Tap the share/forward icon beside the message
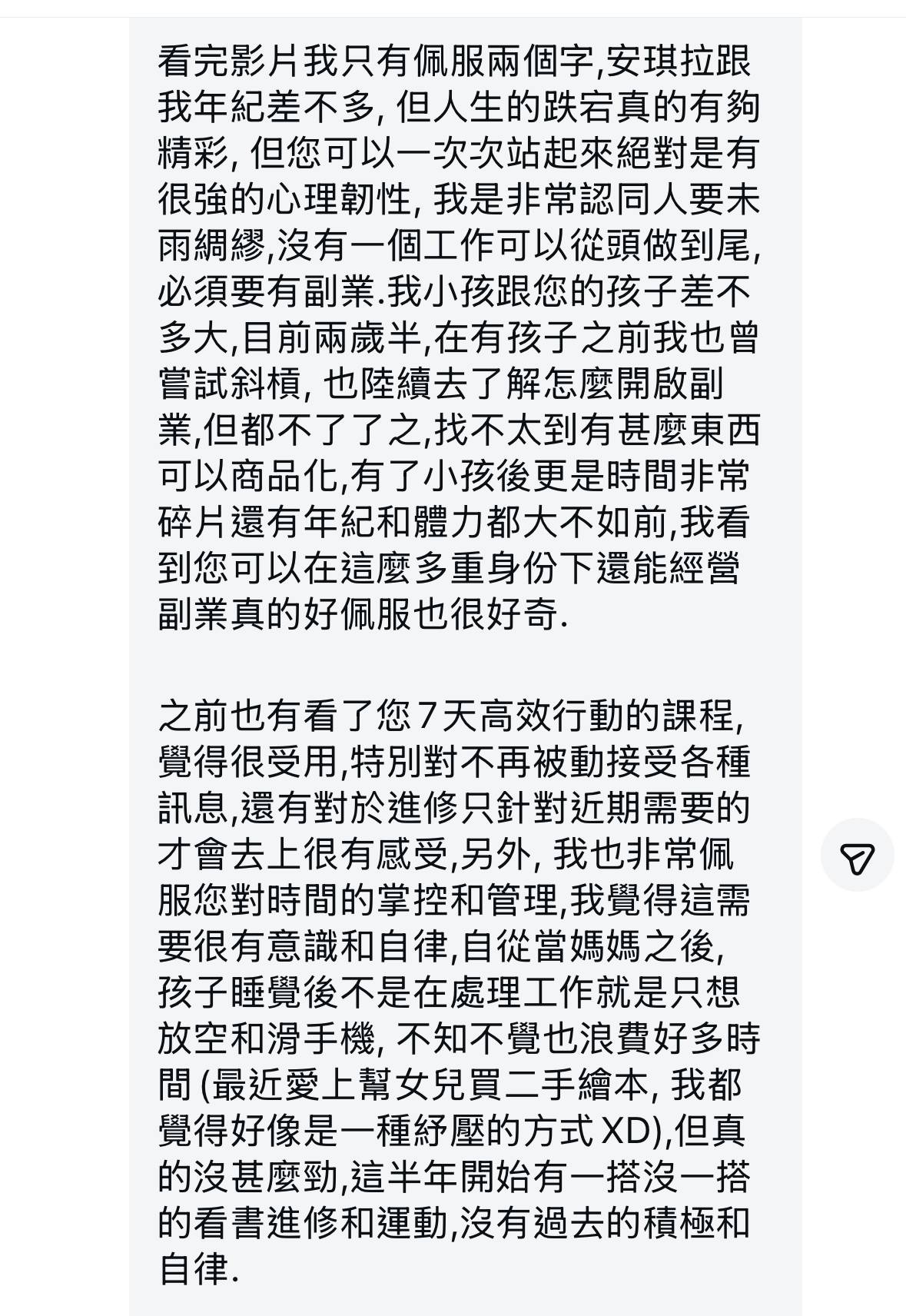 click(x=857, y=856)
